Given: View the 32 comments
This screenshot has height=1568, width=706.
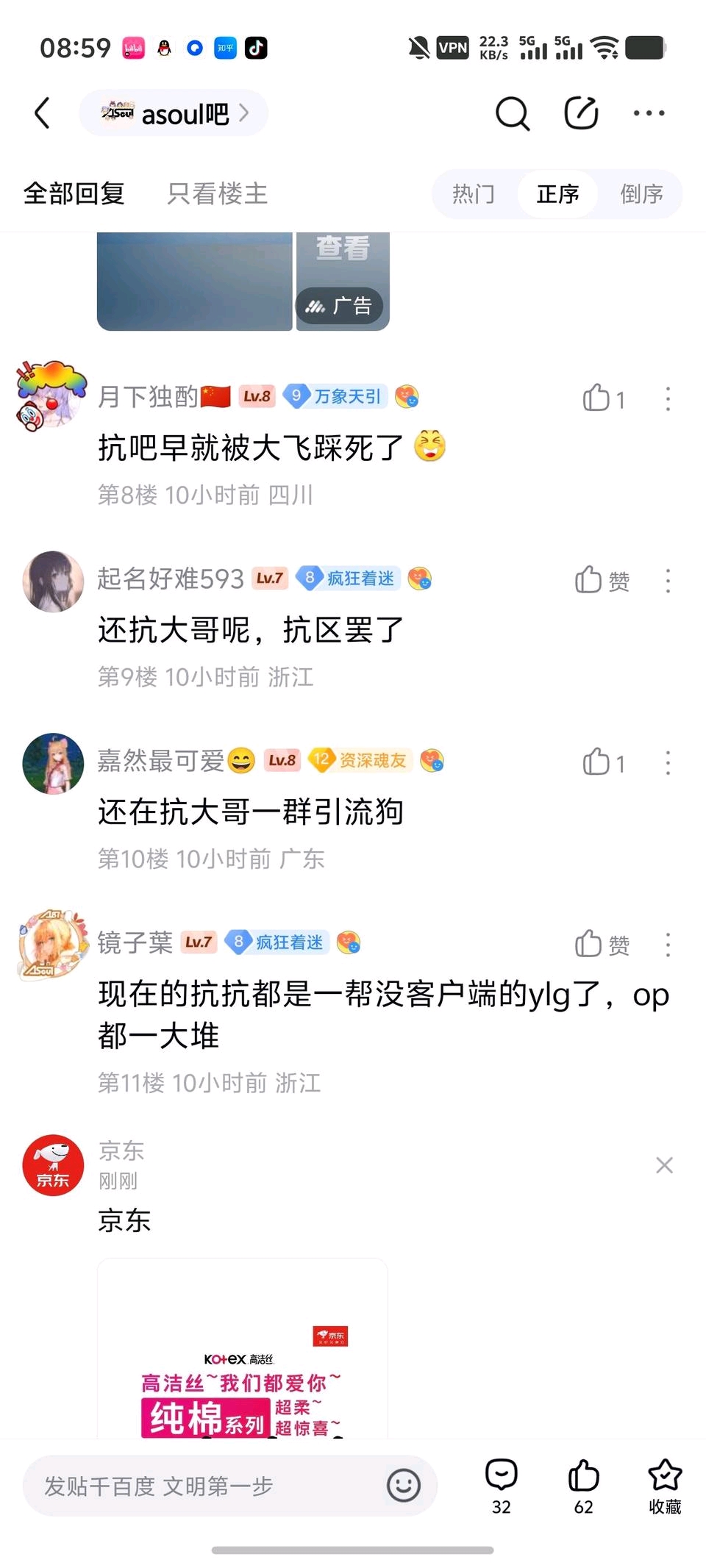Looking at the screenshot, I should (x=502, y=1485).
